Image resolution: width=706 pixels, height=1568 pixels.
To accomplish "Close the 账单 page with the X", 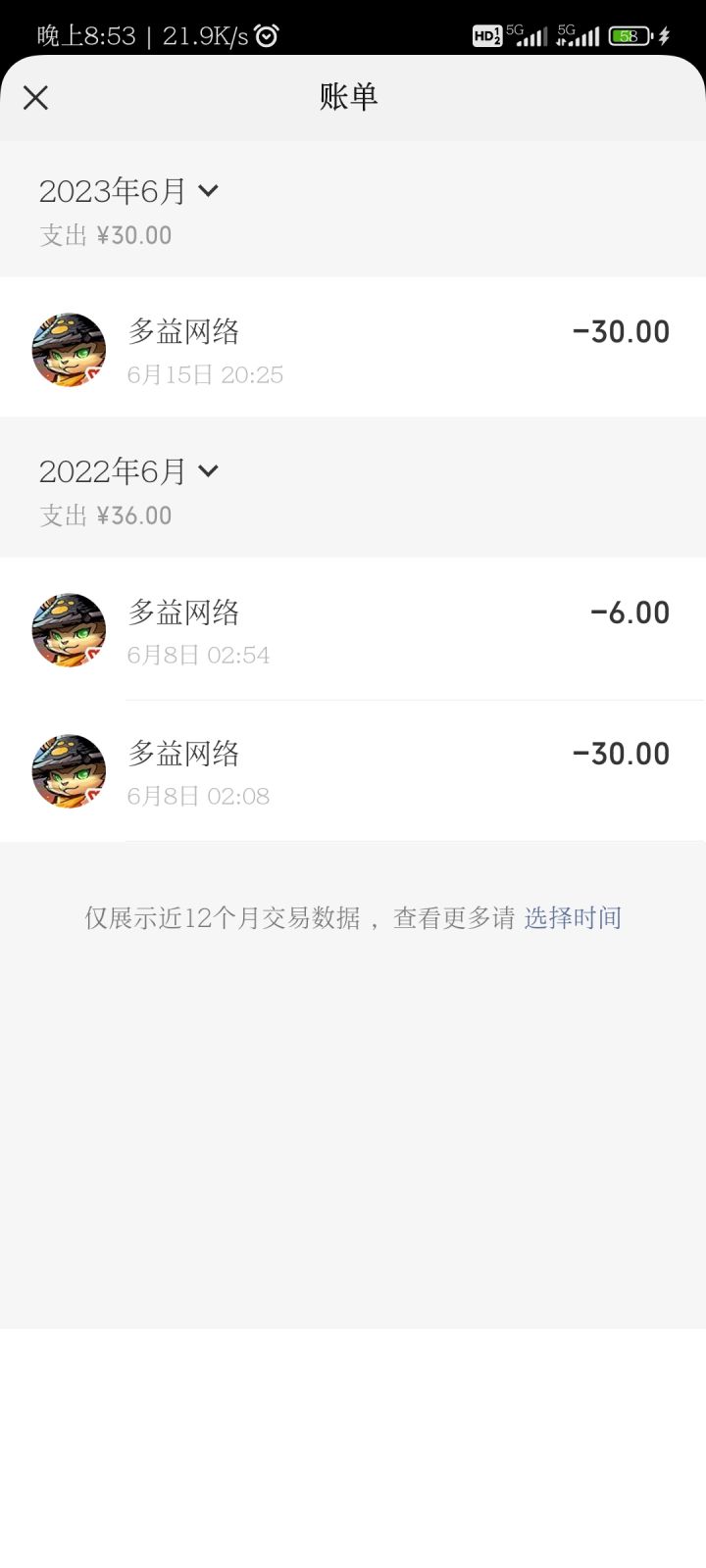I will point(35,98).
